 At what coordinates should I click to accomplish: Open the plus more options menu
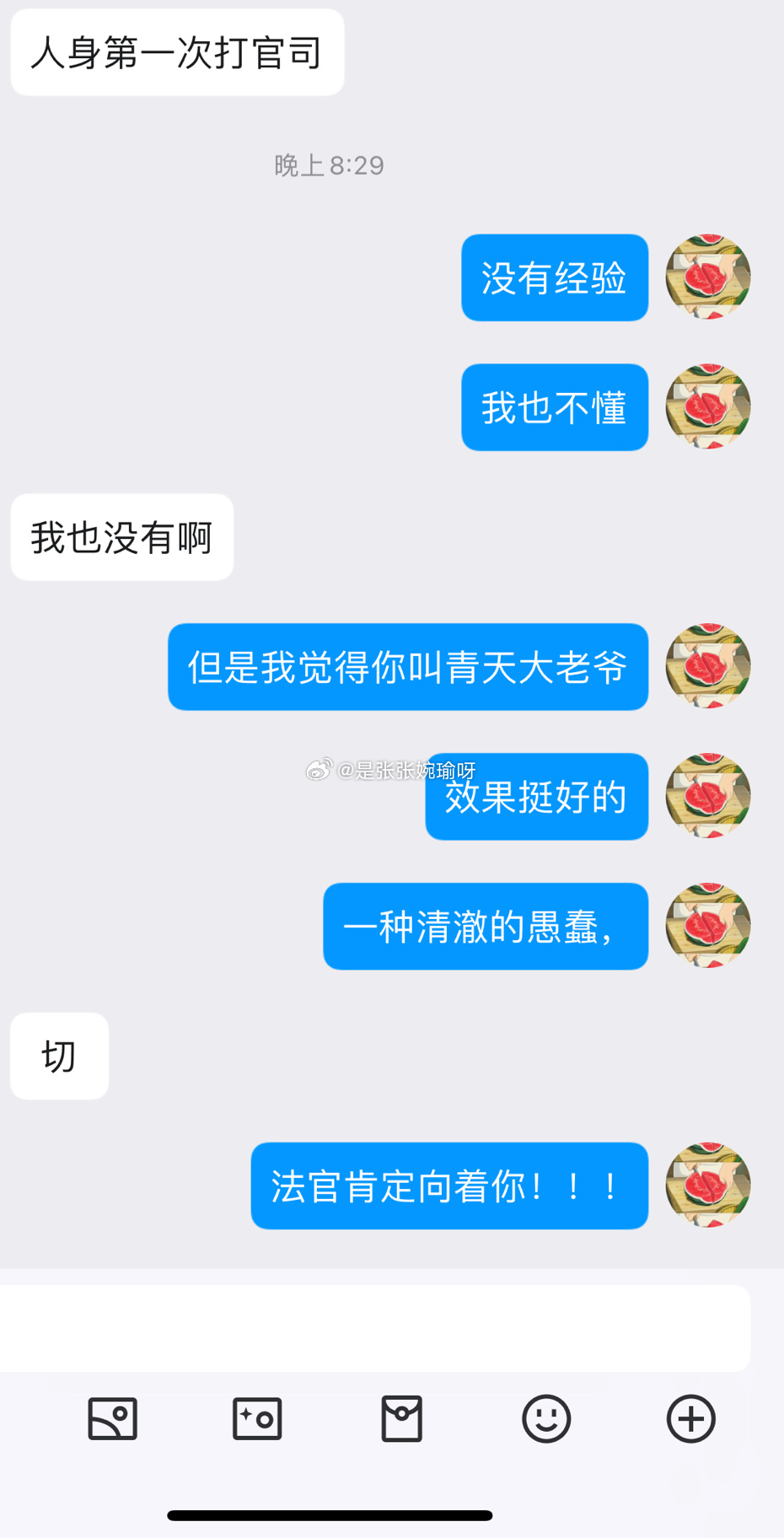tap(690, 1419)
